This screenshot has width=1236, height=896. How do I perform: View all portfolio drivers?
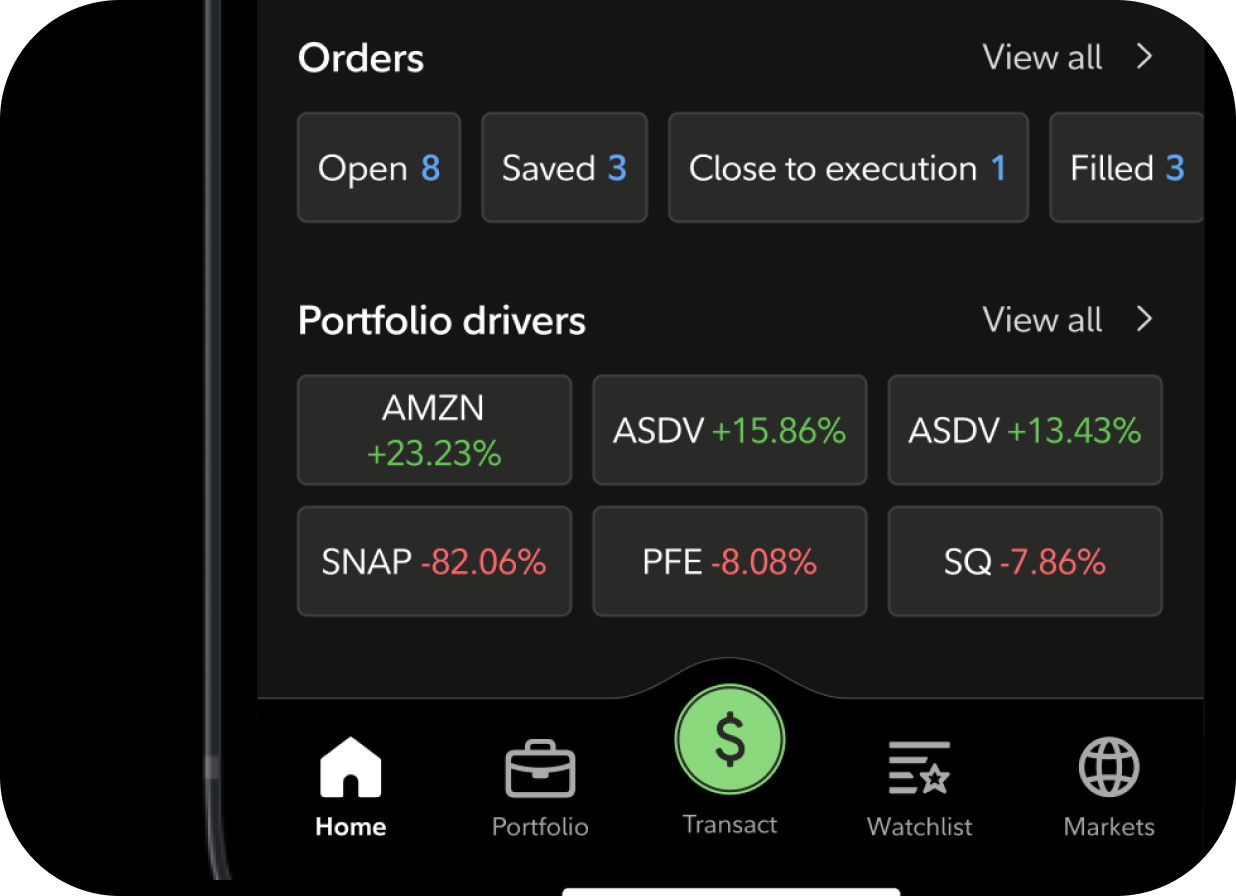(1067, 320)
